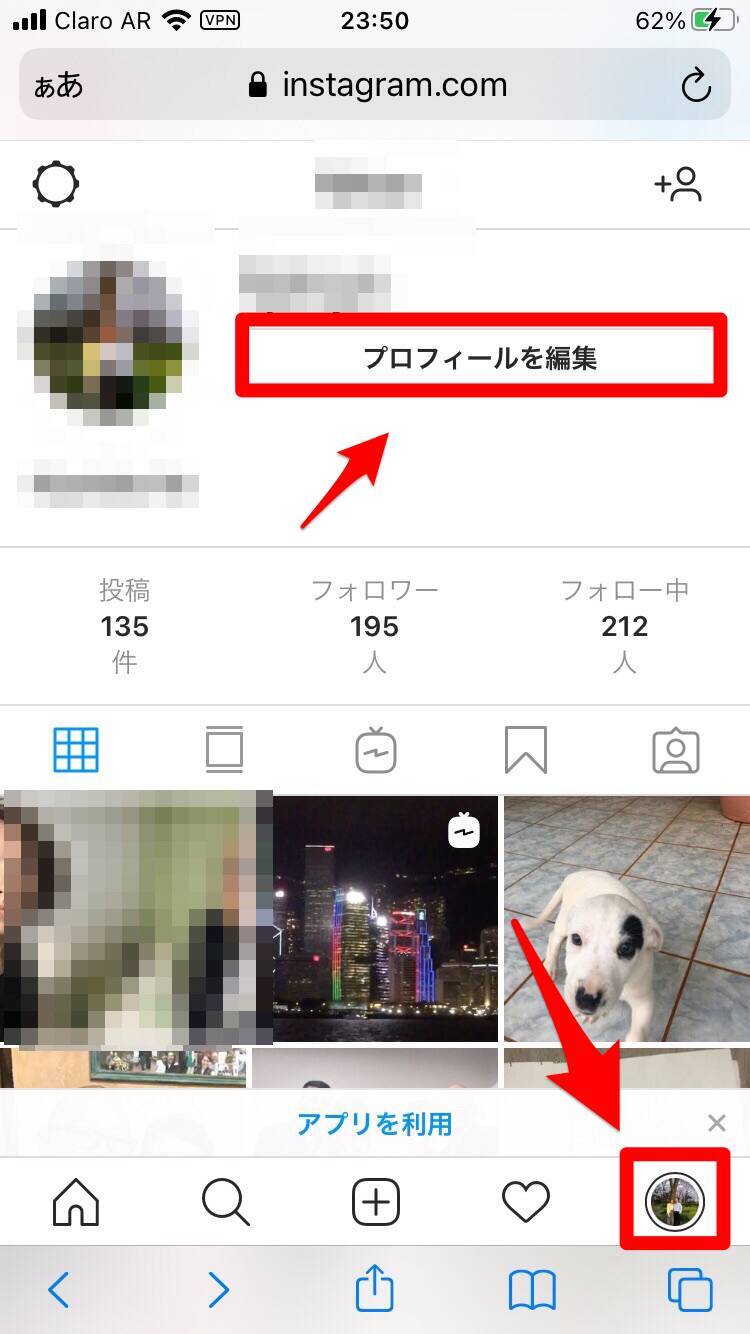This screenshot has width=750, height=1334.
Task: Open the search magnifier tab
Action: 226,1202
